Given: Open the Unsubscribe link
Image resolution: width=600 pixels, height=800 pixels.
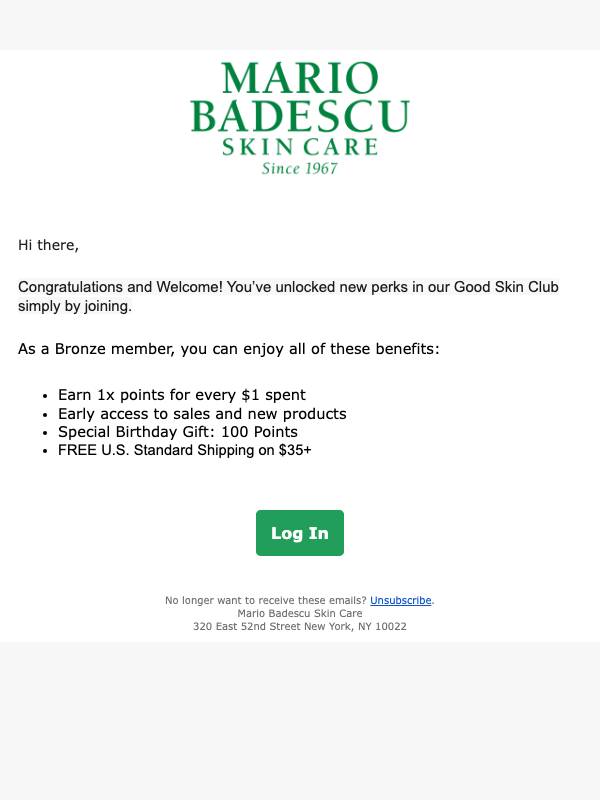Looking at the screenshot, I should 401,600.
